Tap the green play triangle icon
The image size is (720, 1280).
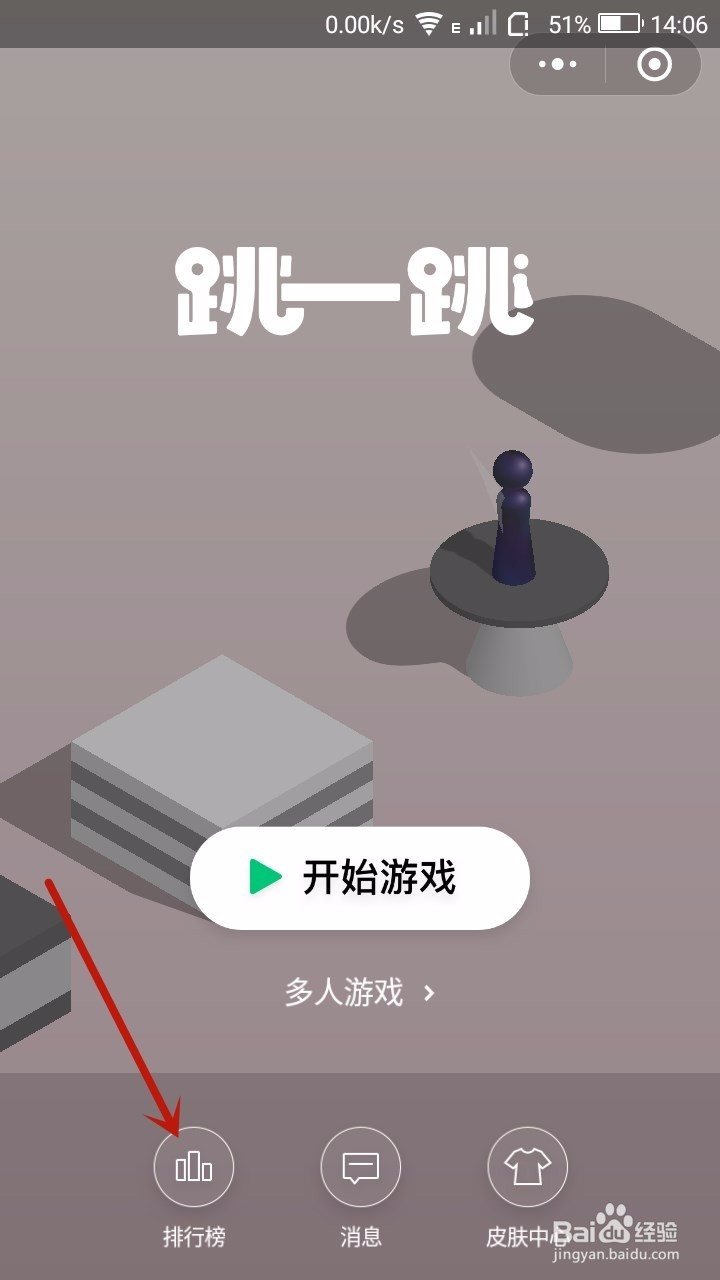point(262,877)
